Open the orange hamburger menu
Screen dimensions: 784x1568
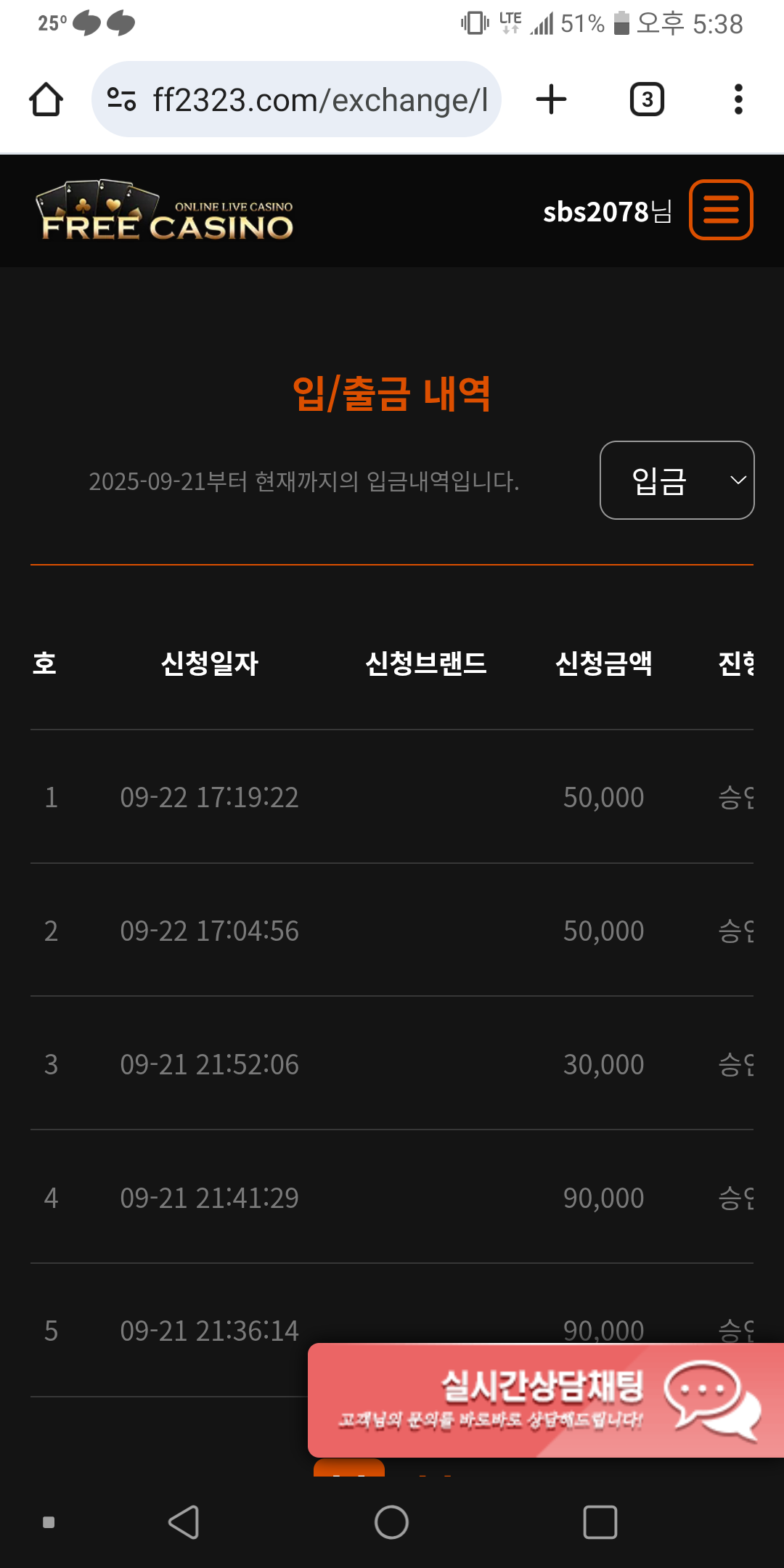click(x=720, y=210)
